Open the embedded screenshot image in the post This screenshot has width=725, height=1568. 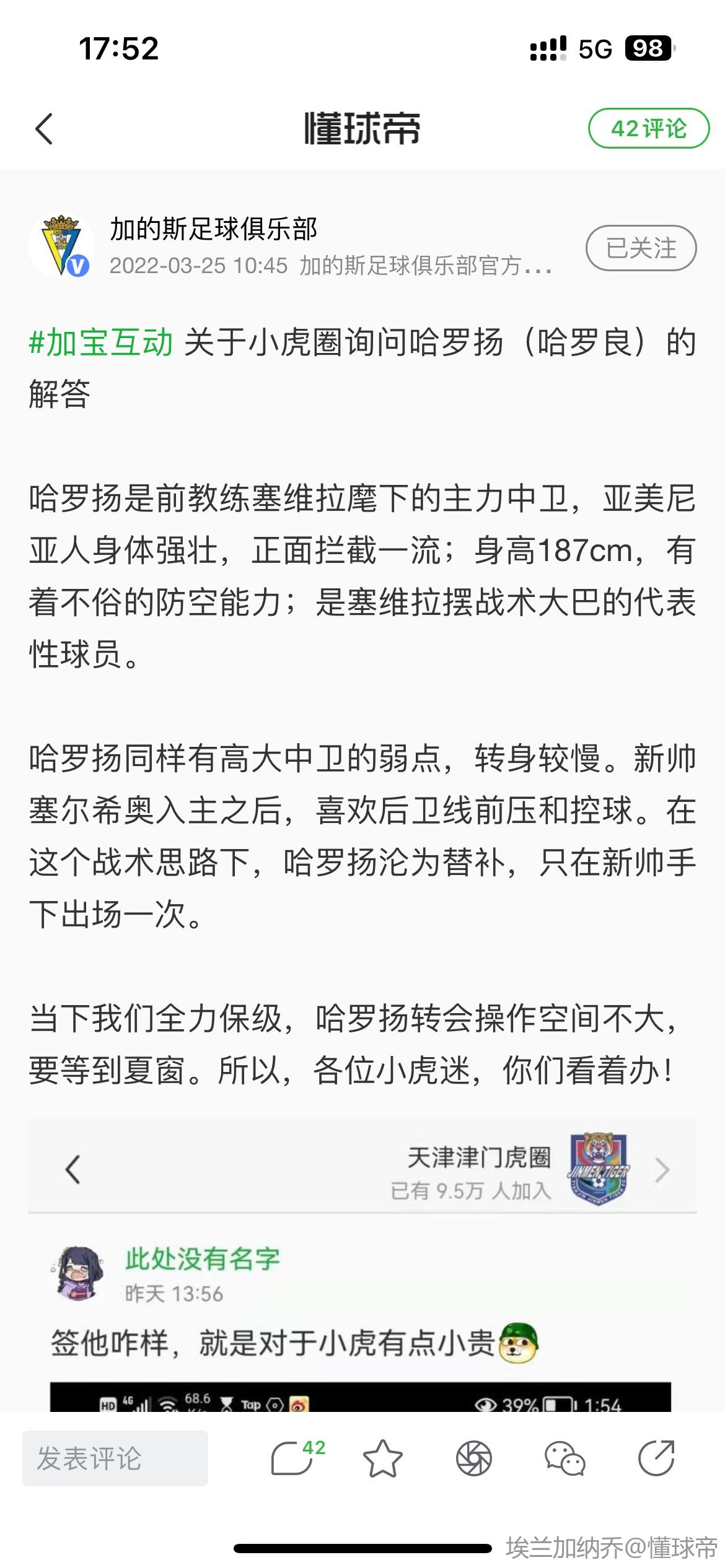coord(362,1265)
